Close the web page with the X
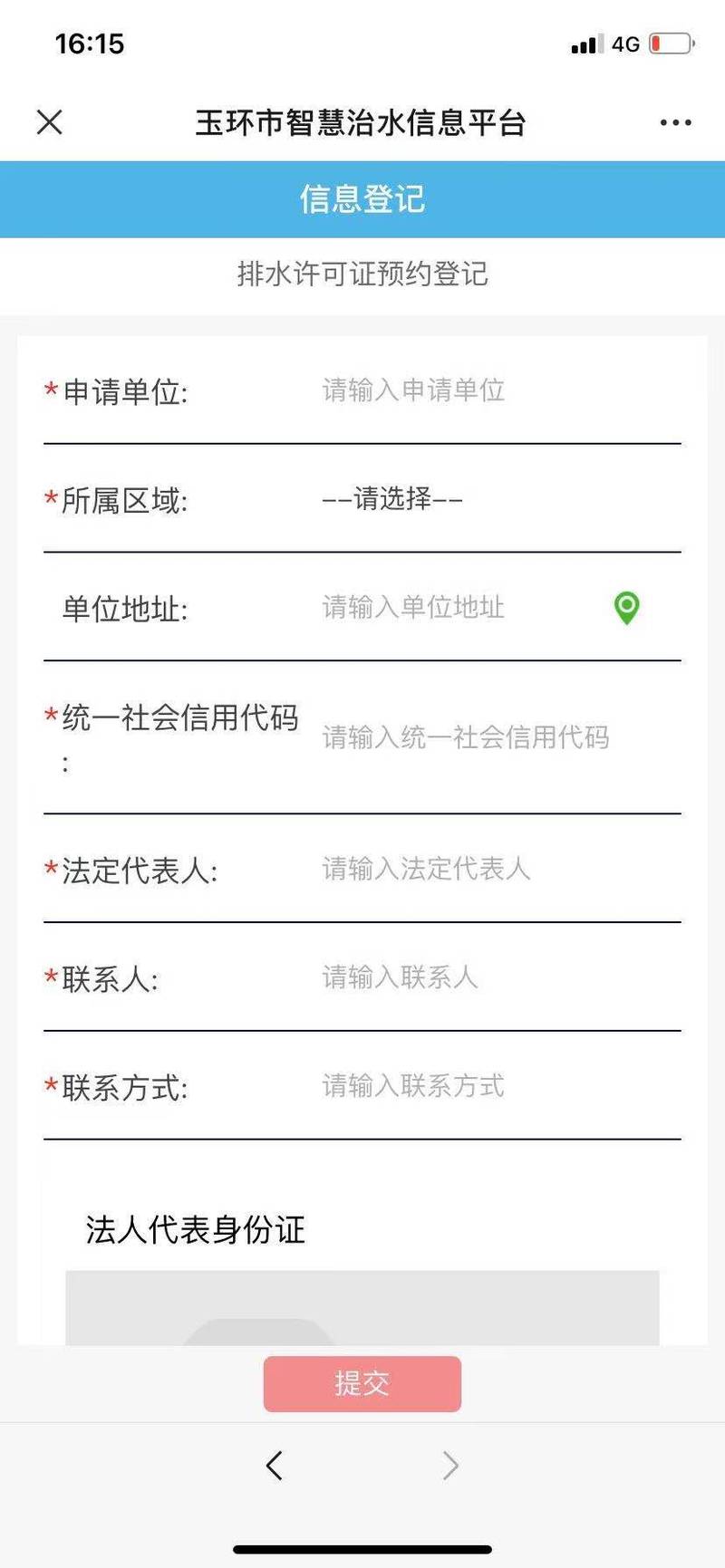This screenshot has width=725, height=1568. pos(50,122)
